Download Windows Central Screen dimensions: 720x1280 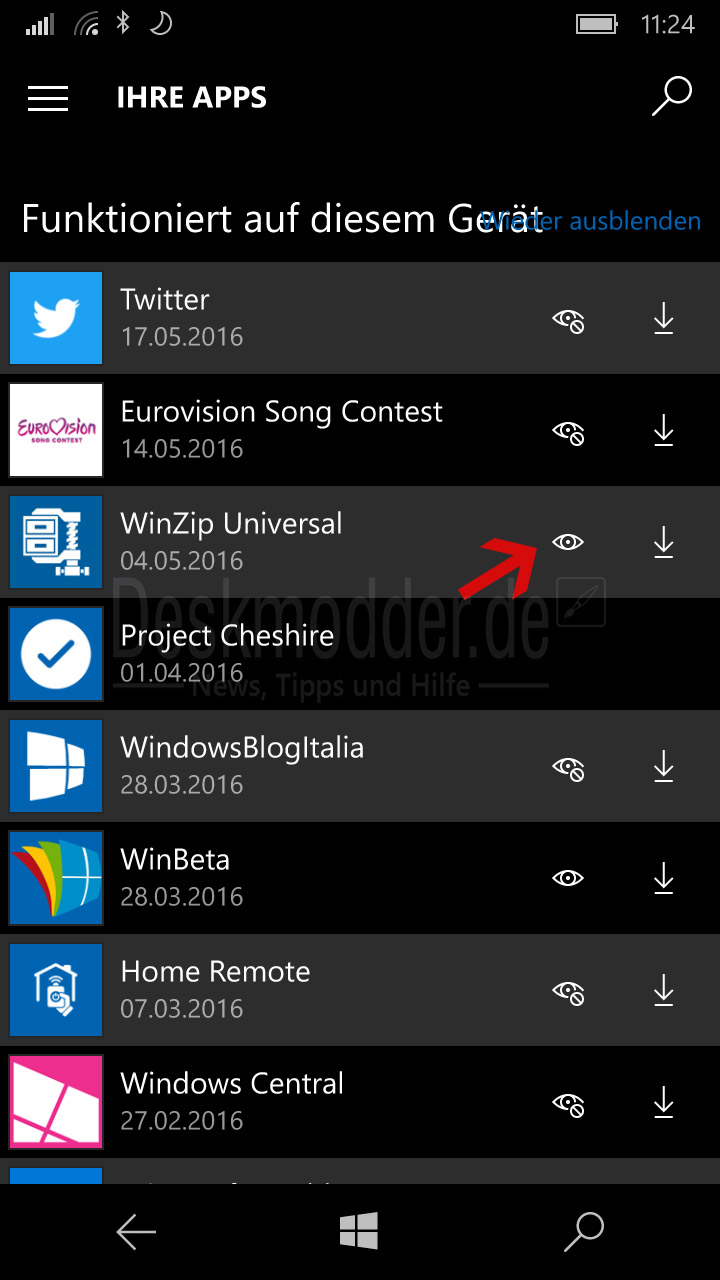pos(664,1103)
